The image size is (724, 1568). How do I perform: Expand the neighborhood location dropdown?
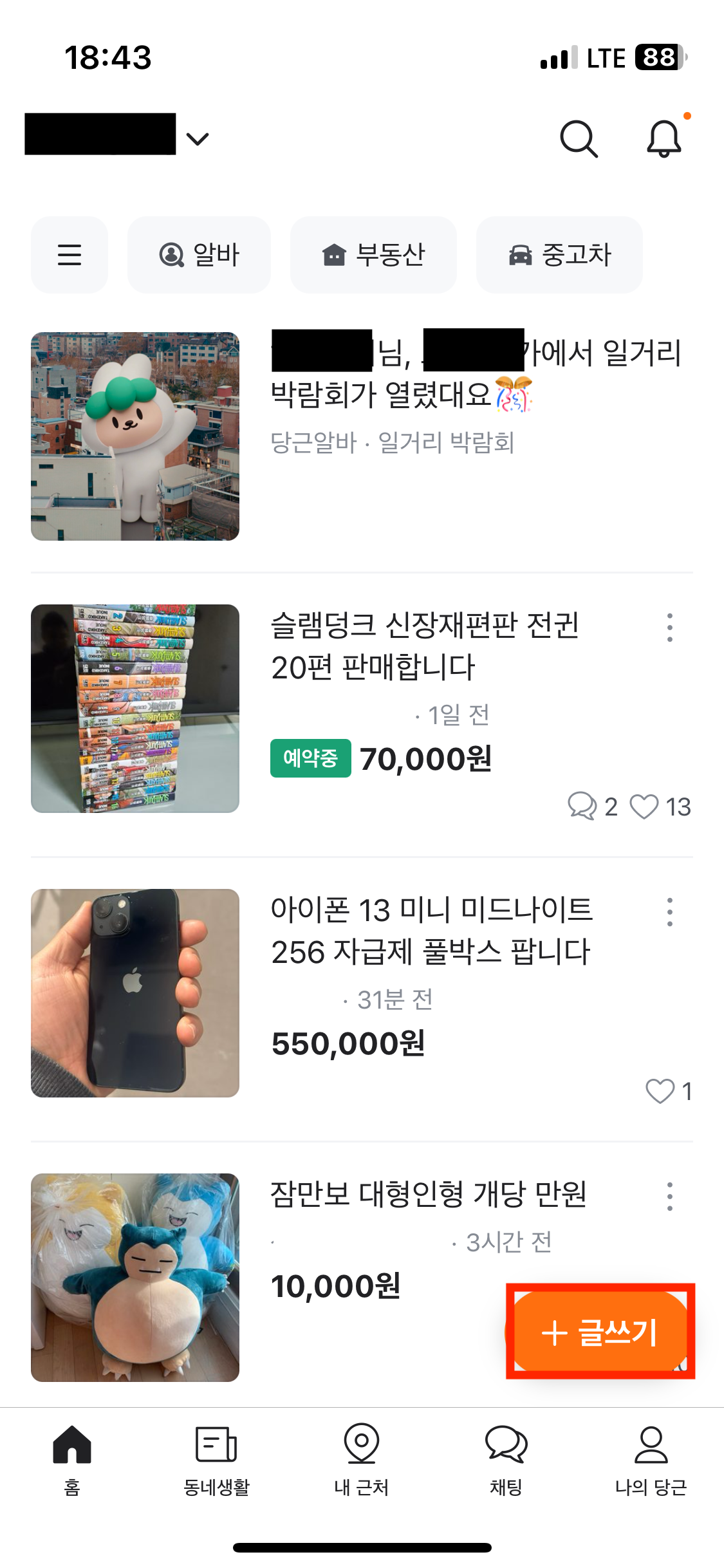[198, 137]
